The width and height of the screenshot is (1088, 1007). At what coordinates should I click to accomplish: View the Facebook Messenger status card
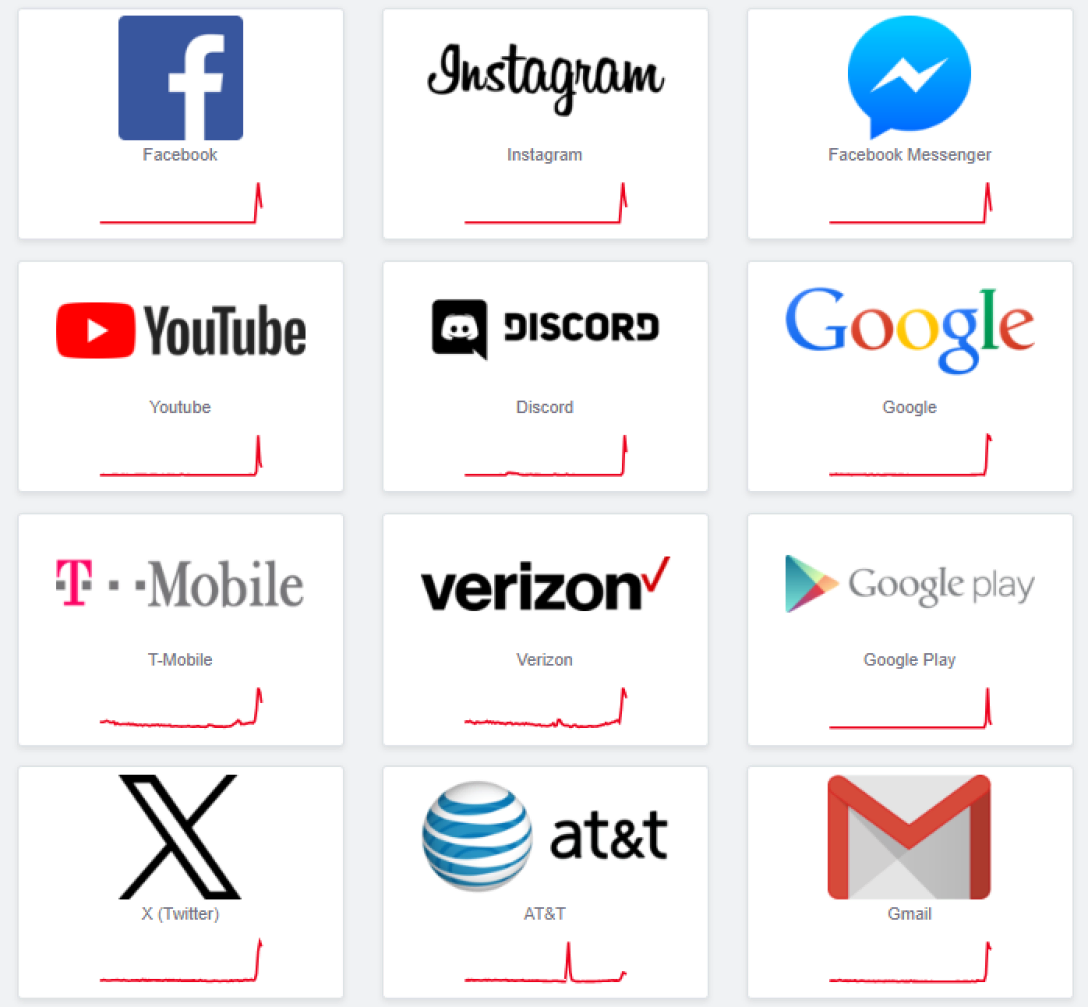[x=909, y=124]
